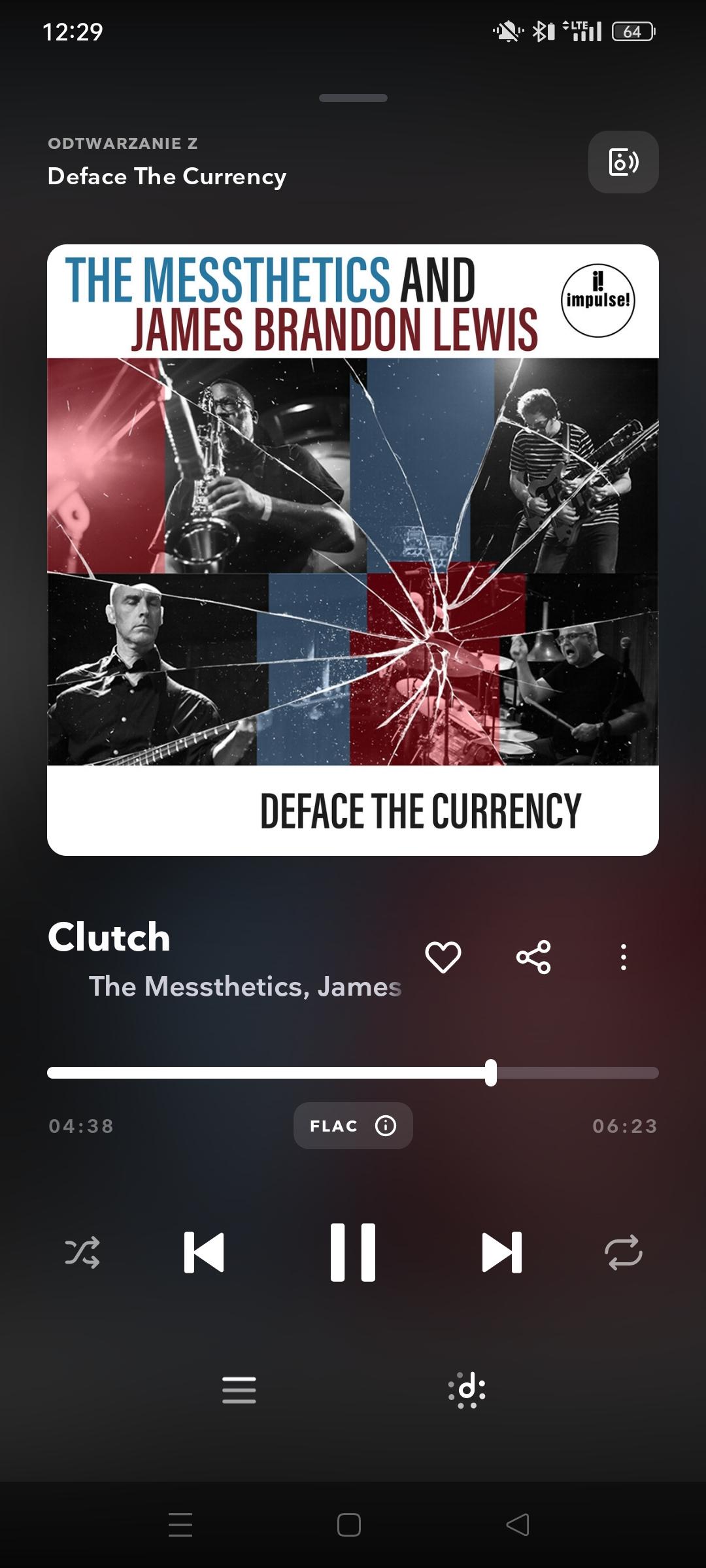The image size is (706, 1568).
Task: Open the DJ session icon
Action: 467,1390
